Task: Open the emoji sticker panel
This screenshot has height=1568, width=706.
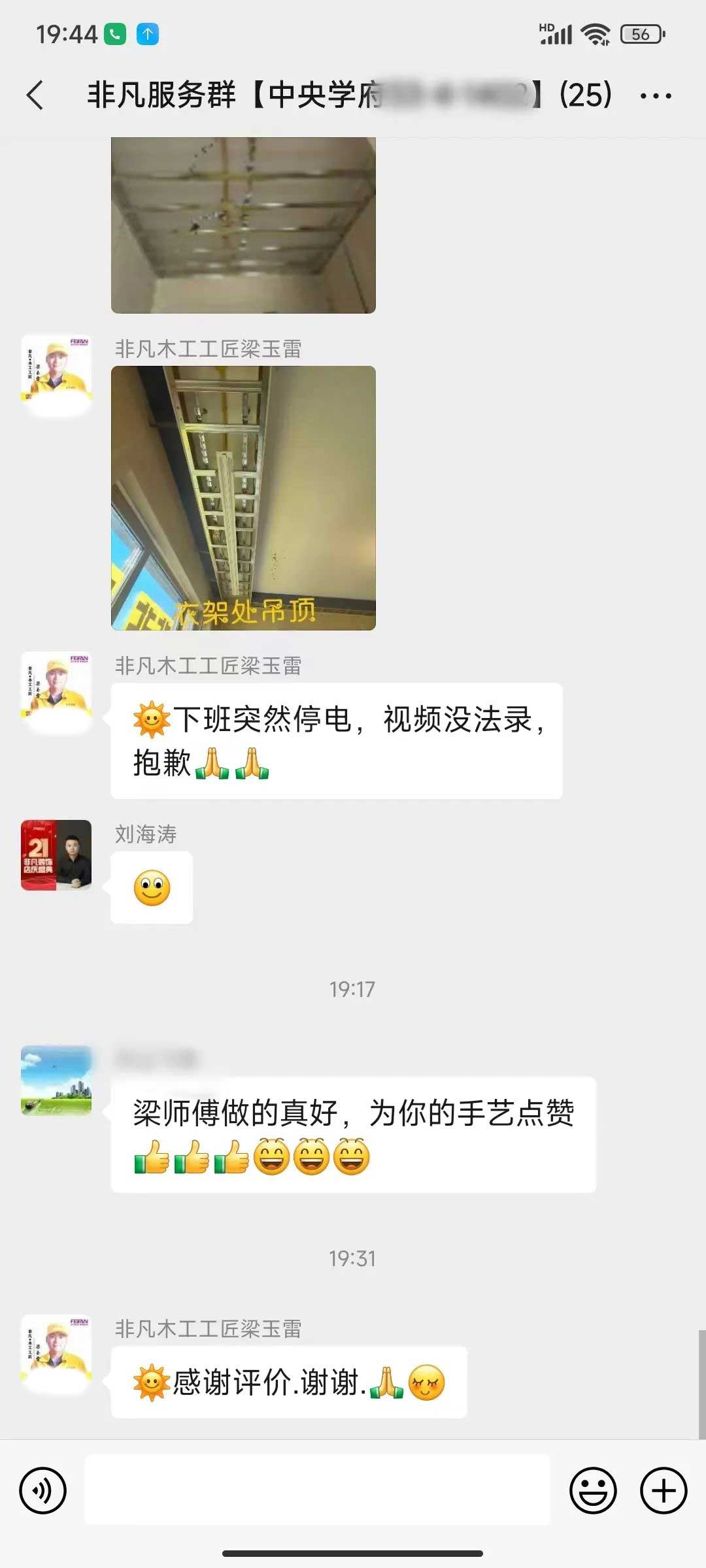Action: point(593,1490)
